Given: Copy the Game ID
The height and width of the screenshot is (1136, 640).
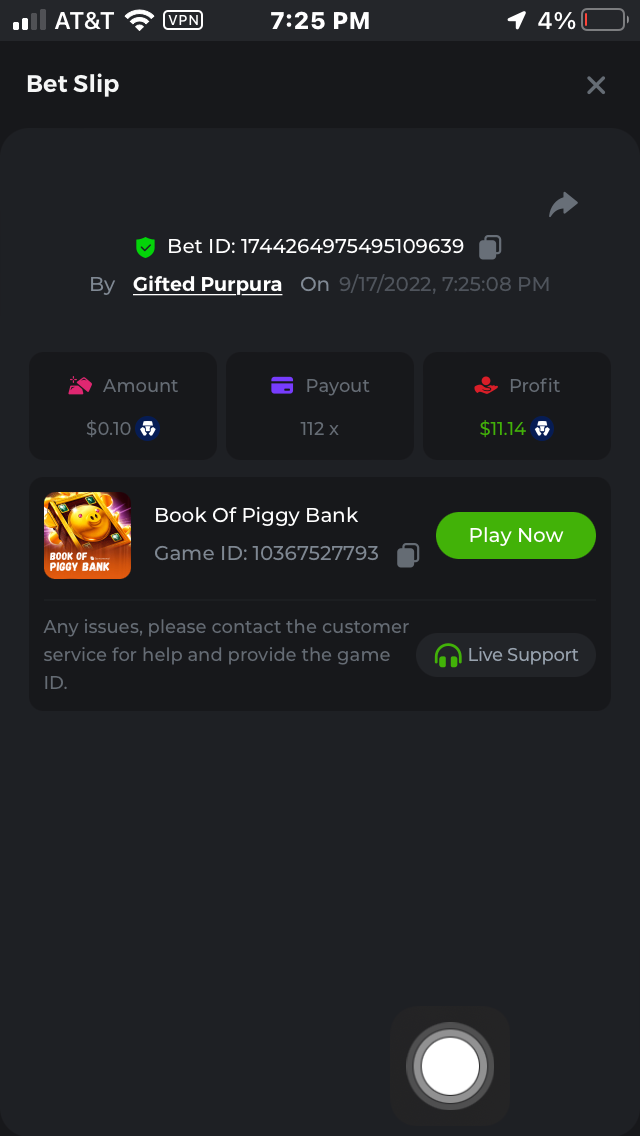Looking at the screenshot, I should coord(407,555).
